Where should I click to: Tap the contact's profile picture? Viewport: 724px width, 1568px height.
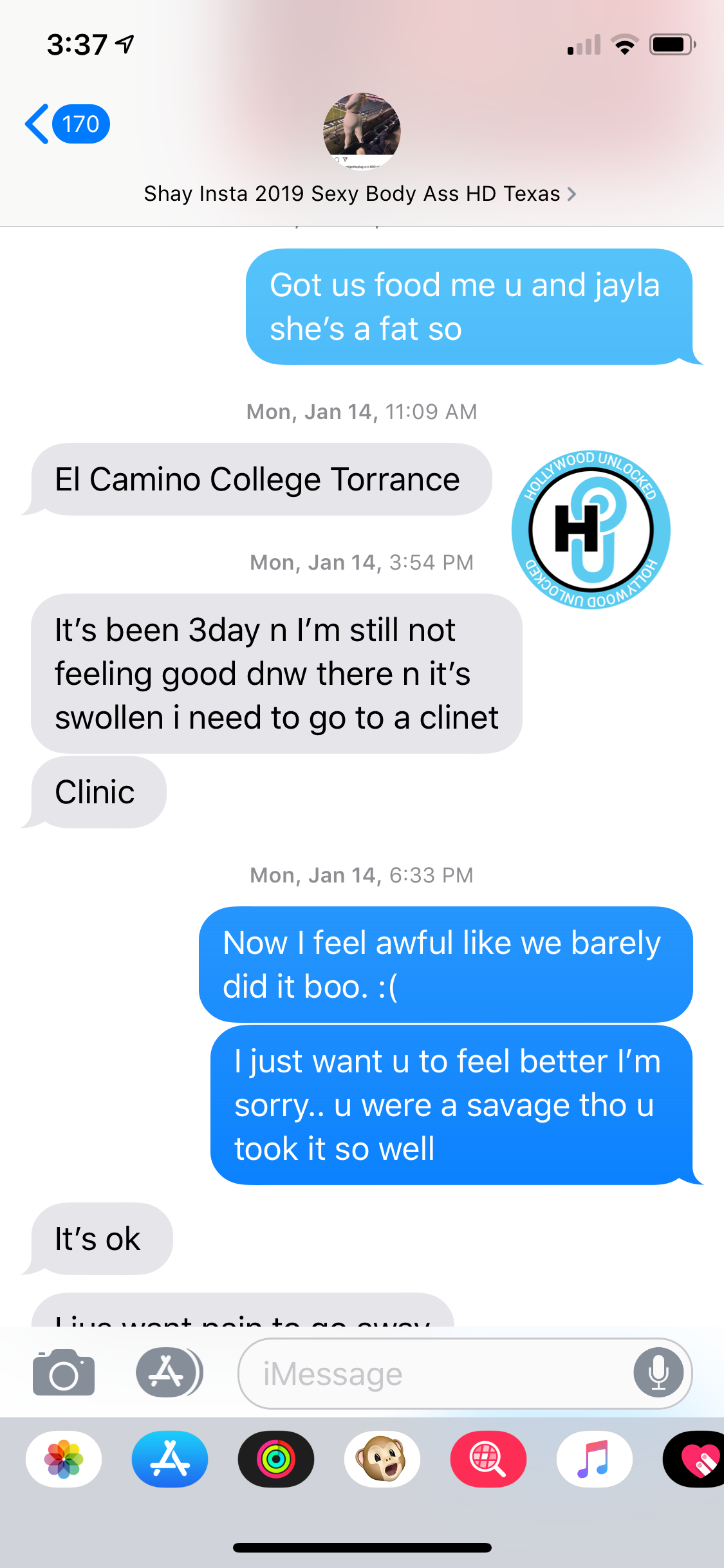(x=362, y=131)
